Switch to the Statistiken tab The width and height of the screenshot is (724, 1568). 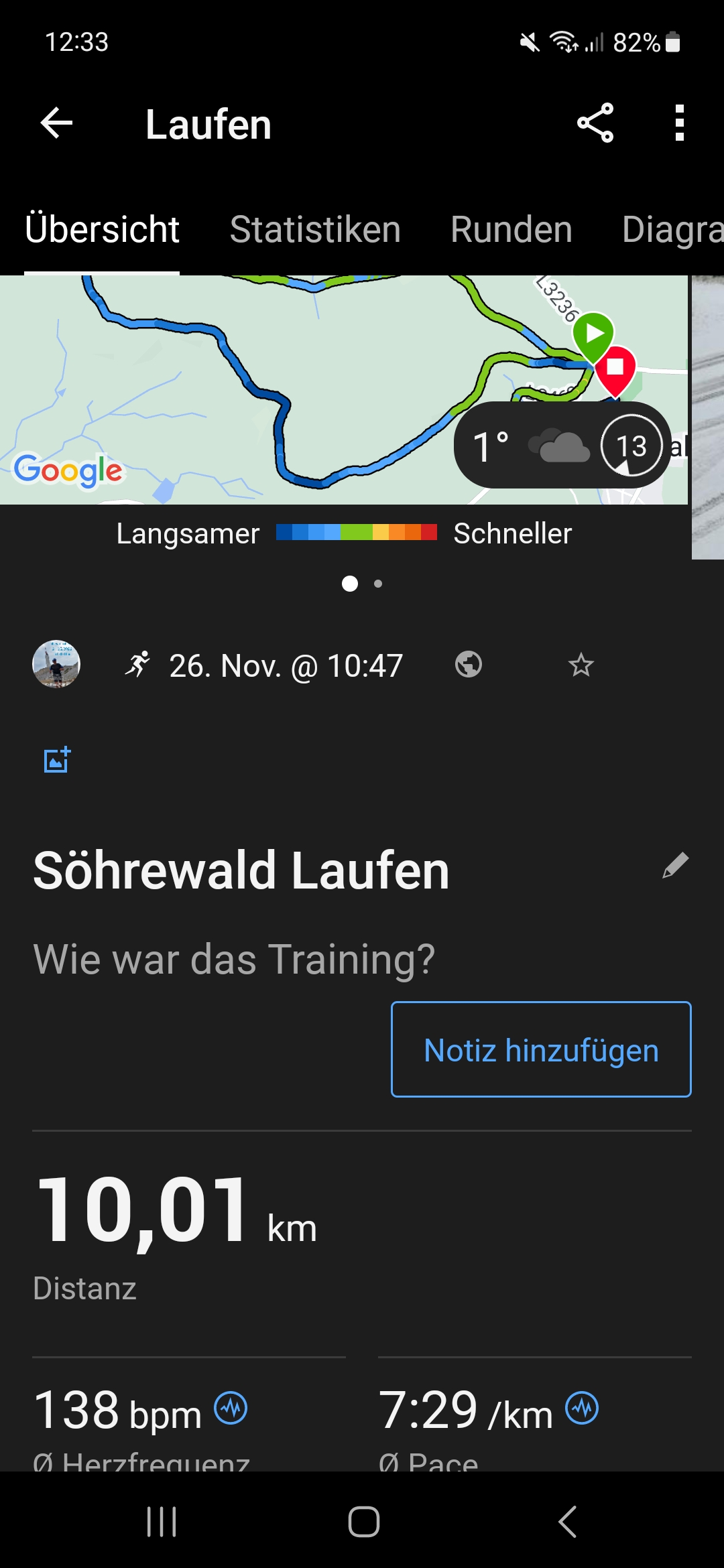tap(315, 230)
